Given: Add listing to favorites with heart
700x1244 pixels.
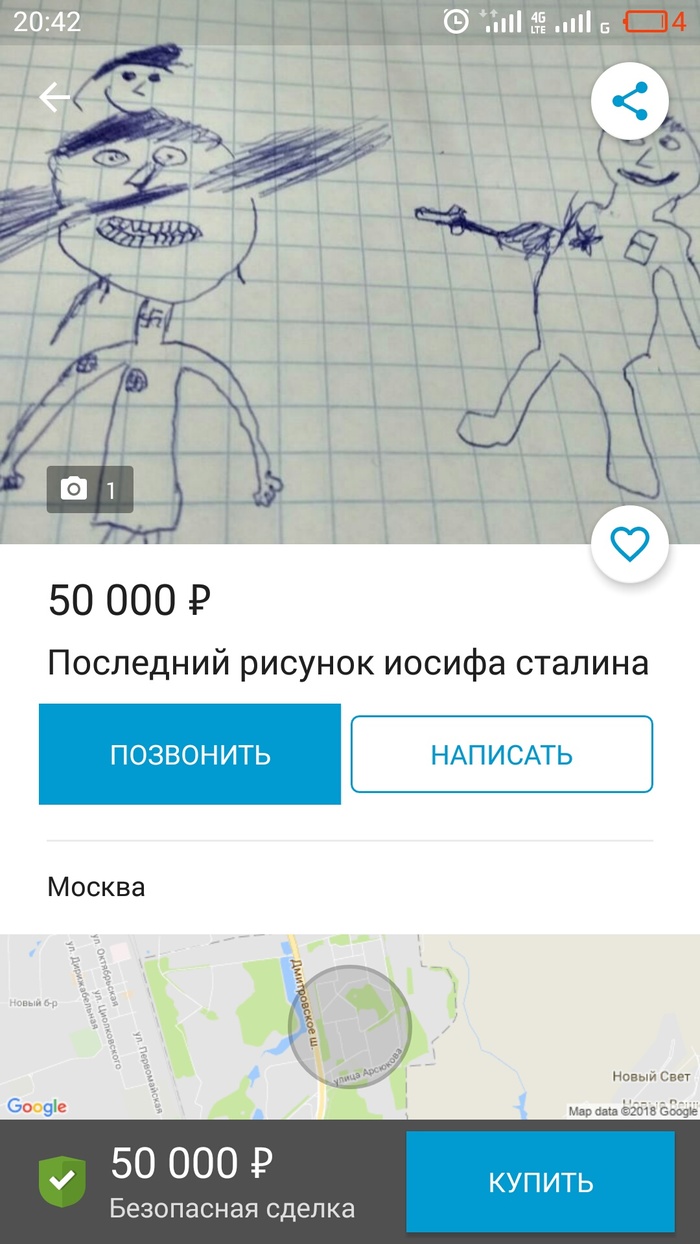Looking at the screenshot, I should tap(629, 545).
